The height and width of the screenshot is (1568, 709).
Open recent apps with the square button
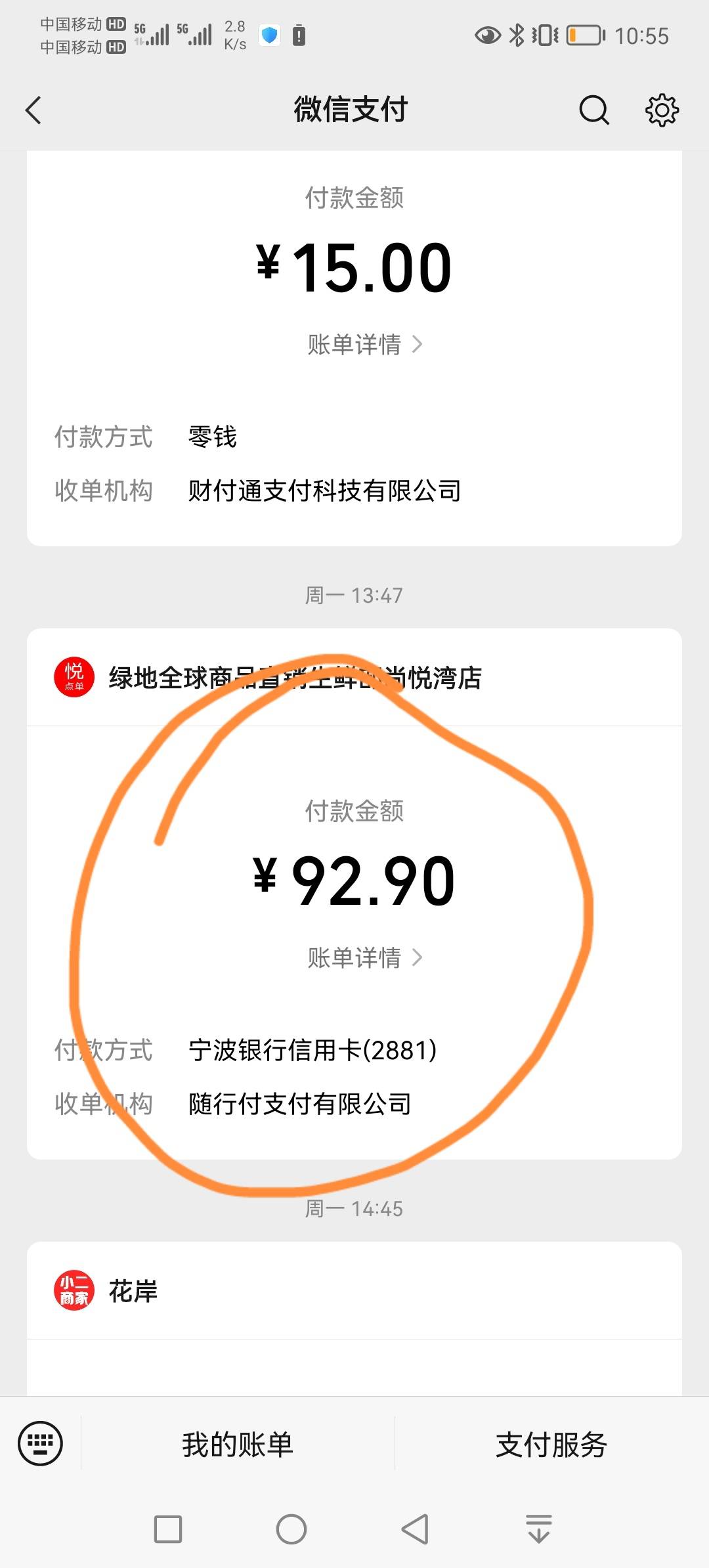point(167,1529)
